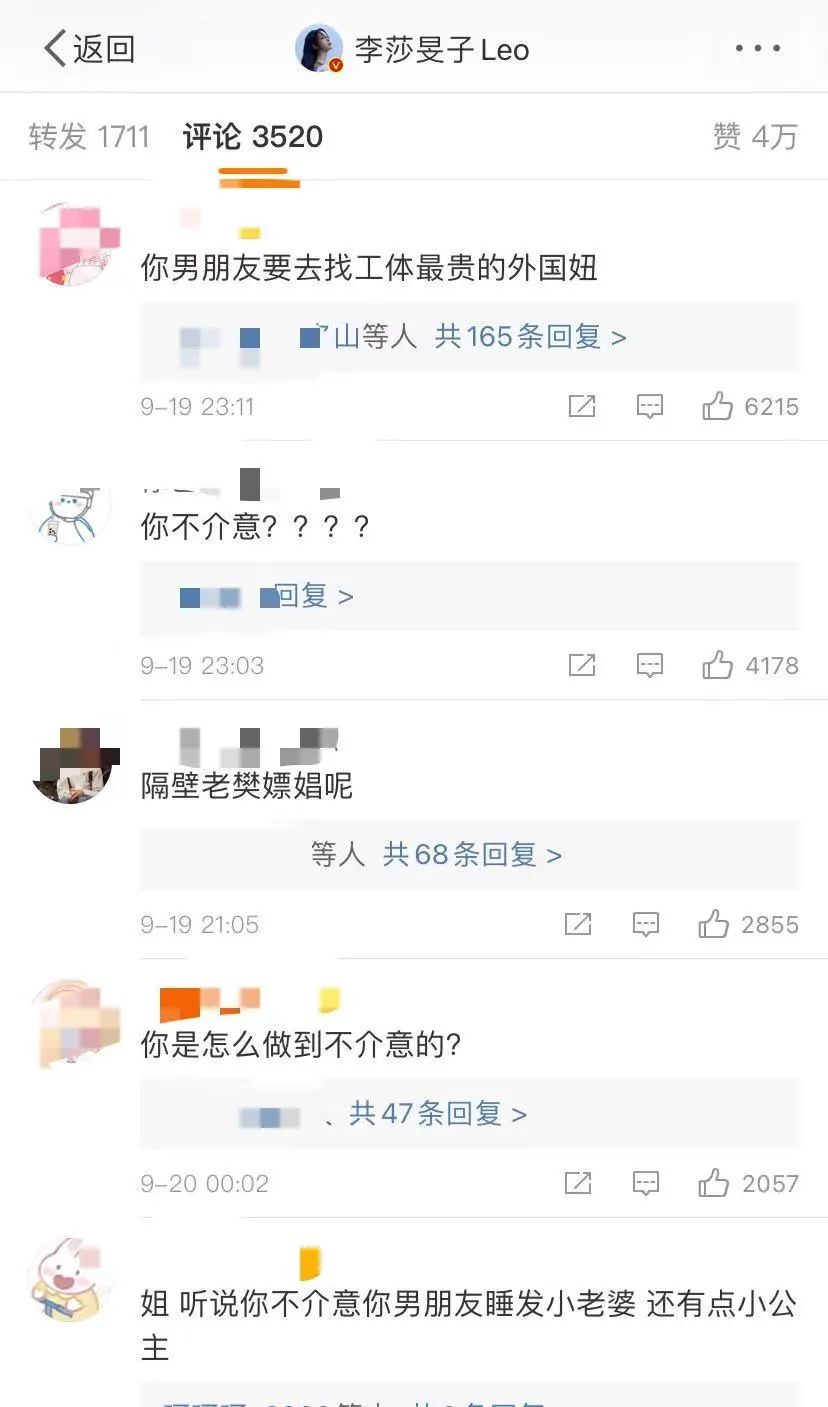Viewport: 828px width, 1407px height.
Task: Like the comment with 2855 likes
Action: coord(748,924)
